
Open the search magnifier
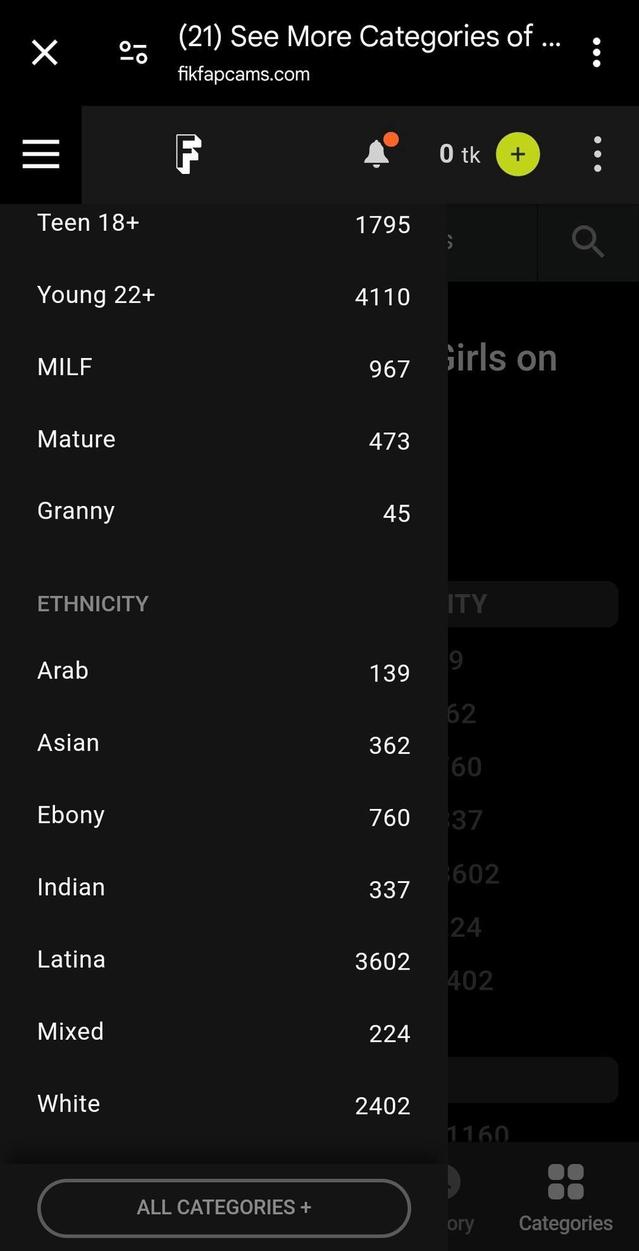point(588,241)
